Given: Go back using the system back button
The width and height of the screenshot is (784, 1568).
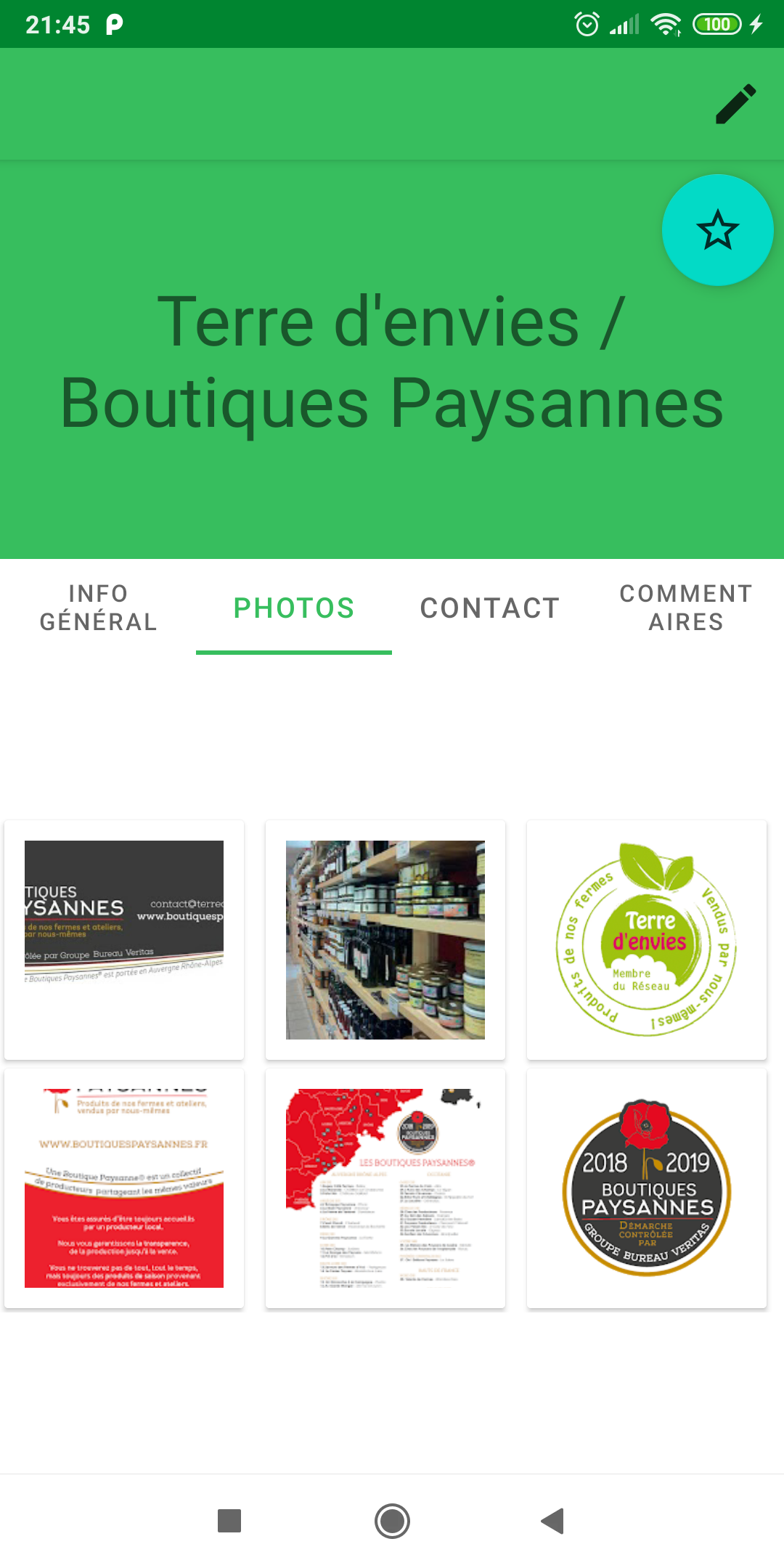Looking at the screenshot, I should [x=553, y=1520].
